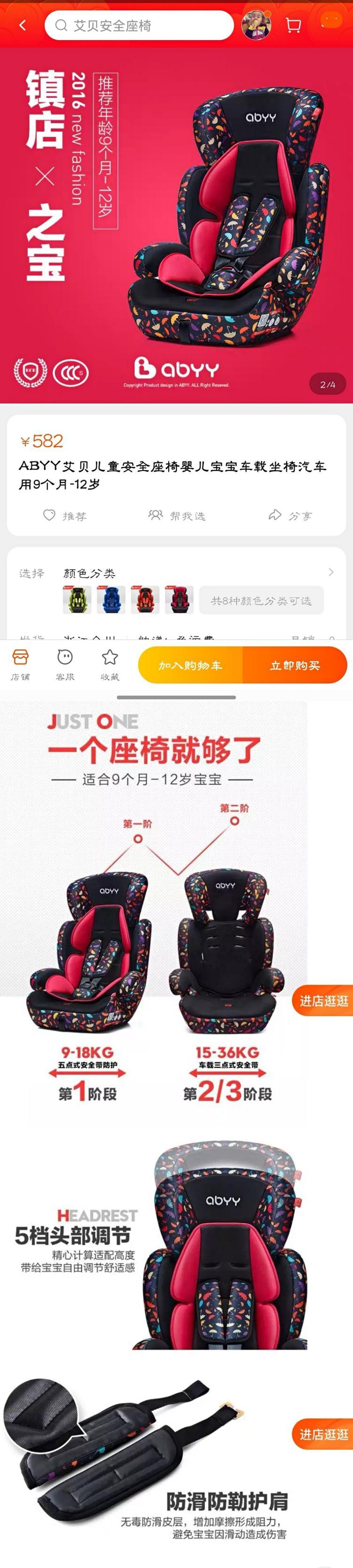Expand the 颜色分类 selection row

[x=330, y=572]
